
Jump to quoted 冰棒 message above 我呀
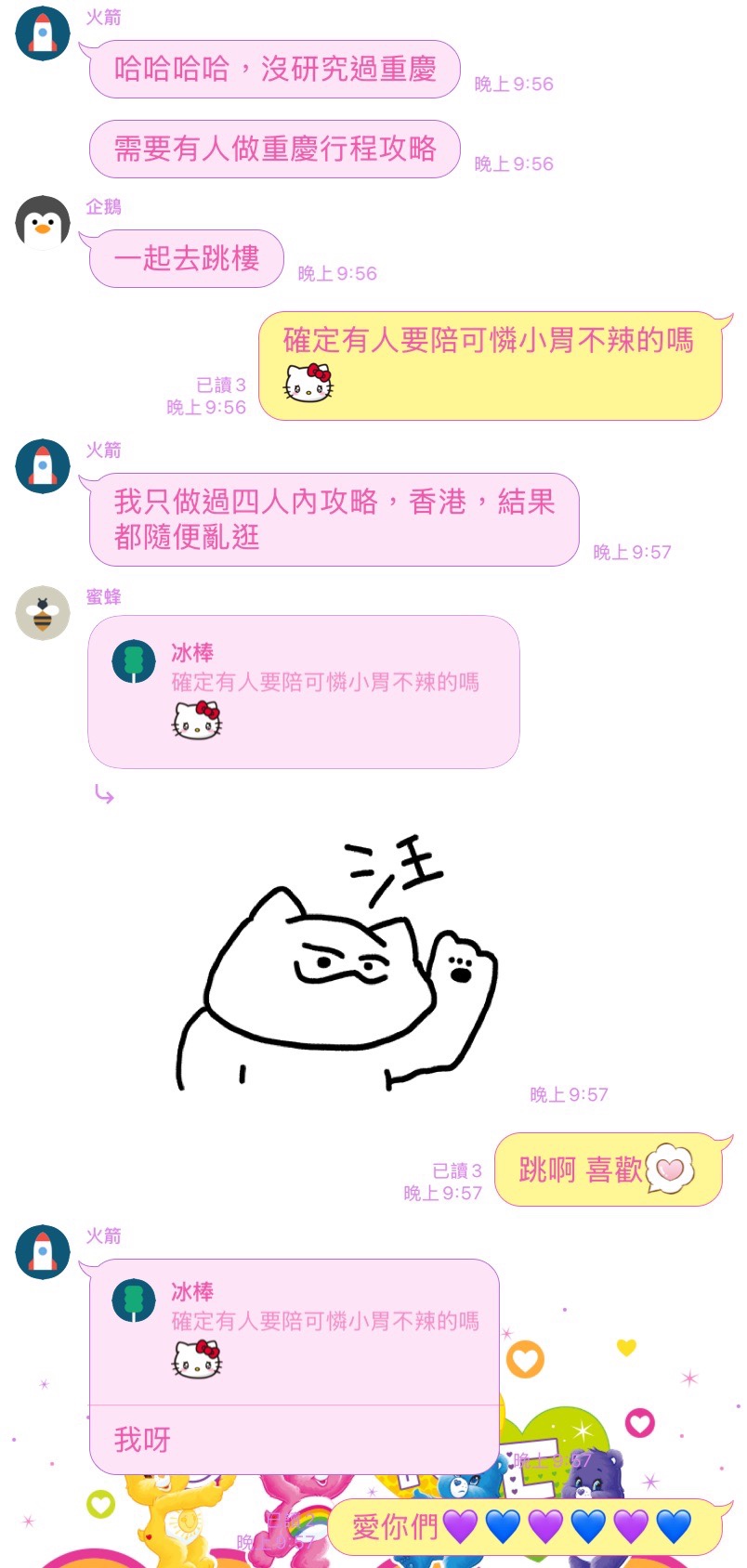click(x=294, y=1330)
